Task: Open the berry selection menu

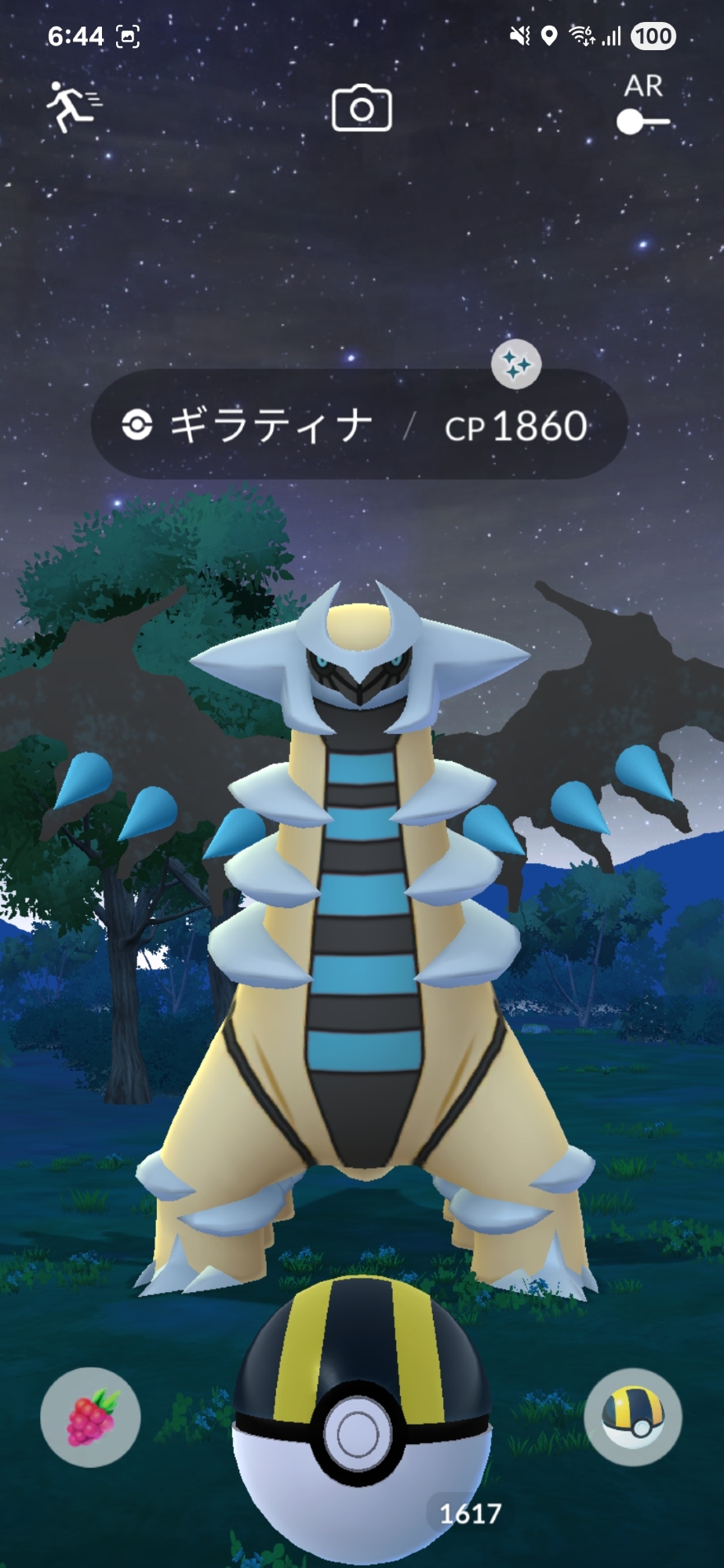Action: coord(91,1417)
